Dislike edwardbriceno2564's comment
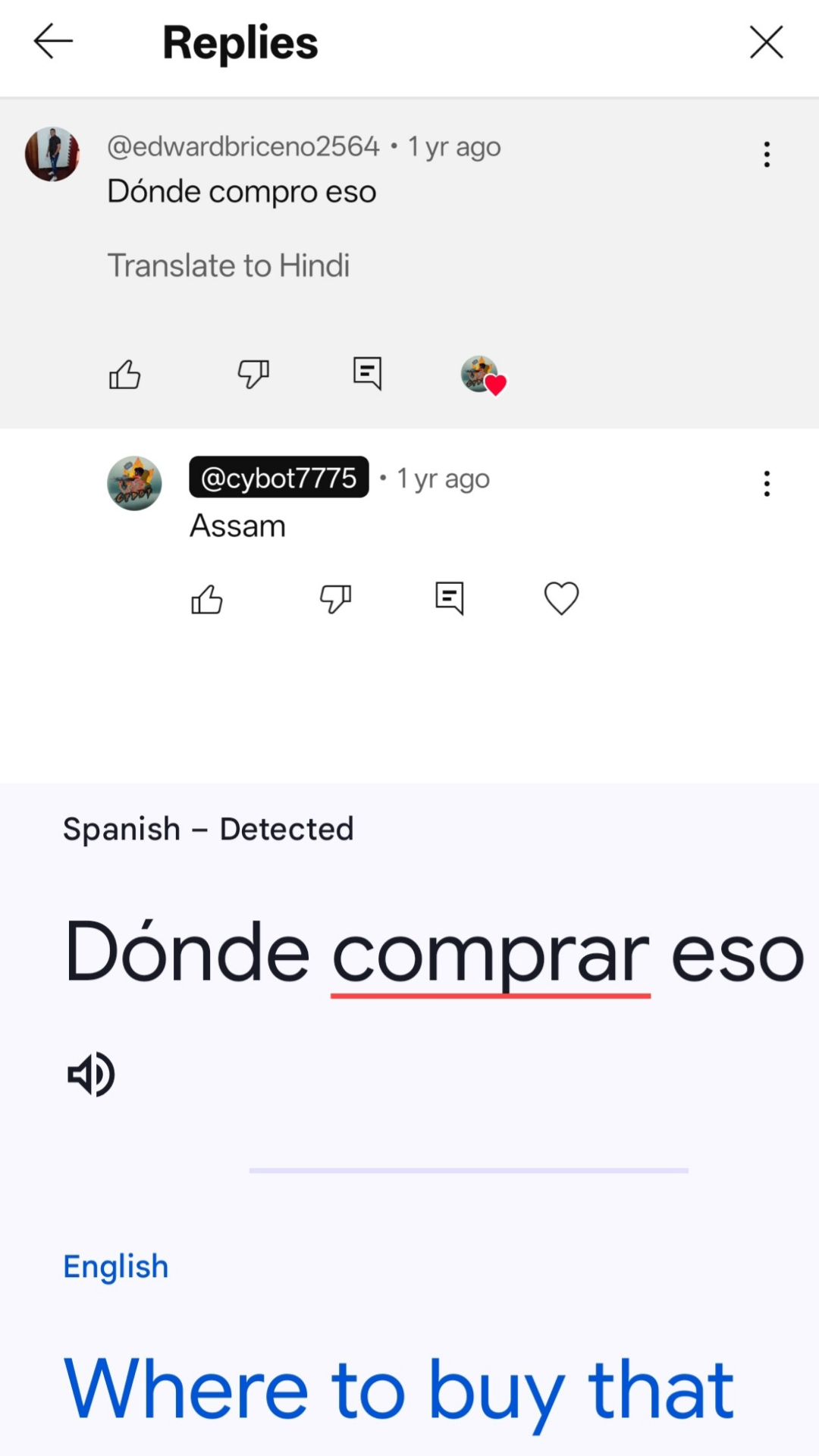 [253, 374]
